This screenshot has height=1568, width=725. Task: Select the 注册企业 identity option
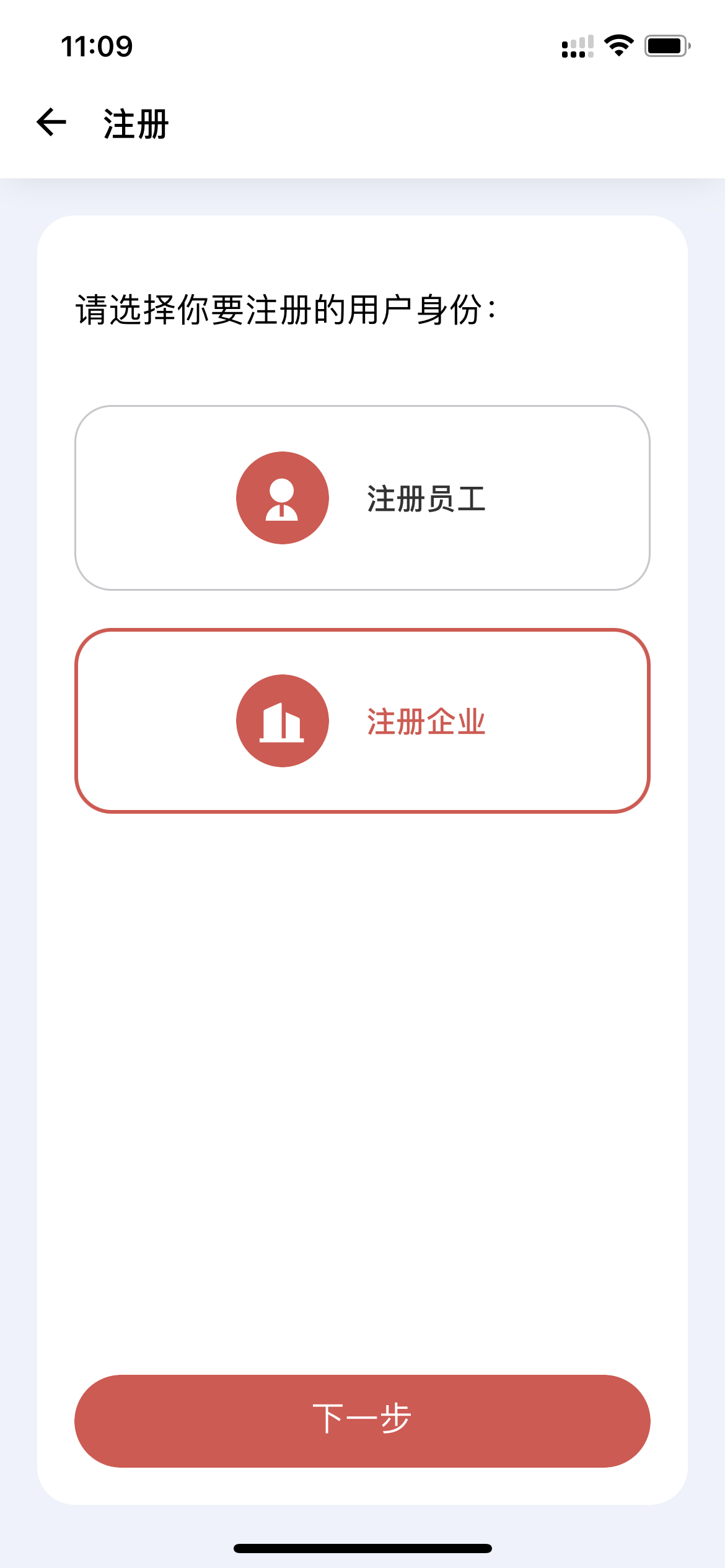(362, 720)
